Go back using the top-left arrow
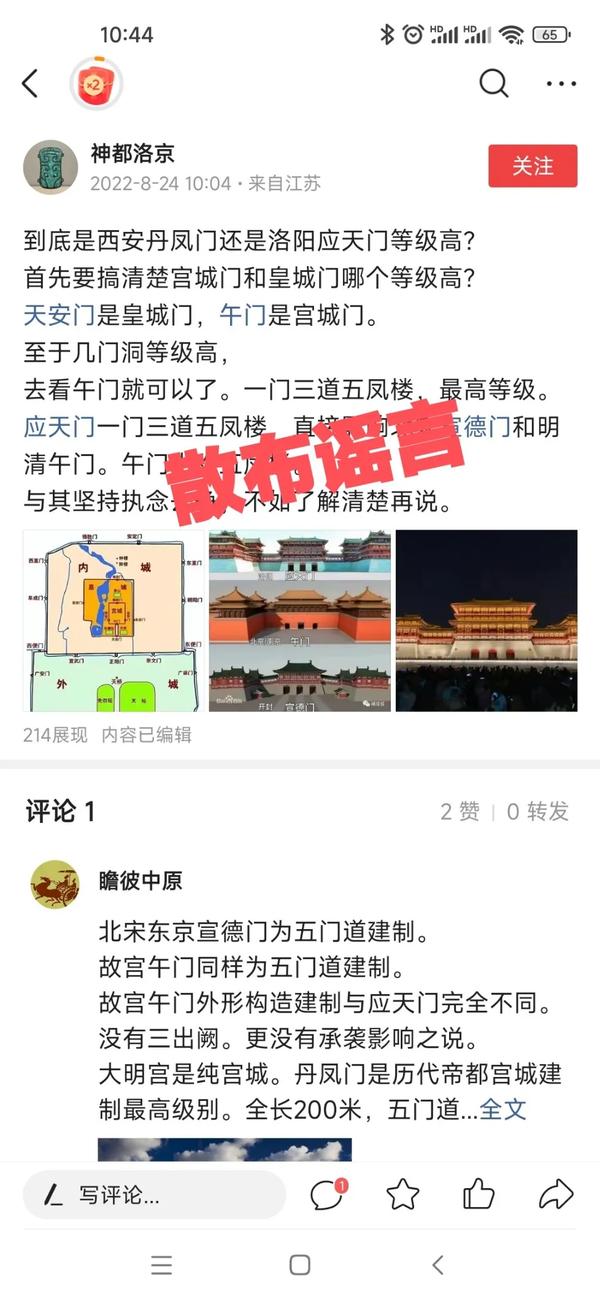The image size is (600, 1301). tap(30, 84)
